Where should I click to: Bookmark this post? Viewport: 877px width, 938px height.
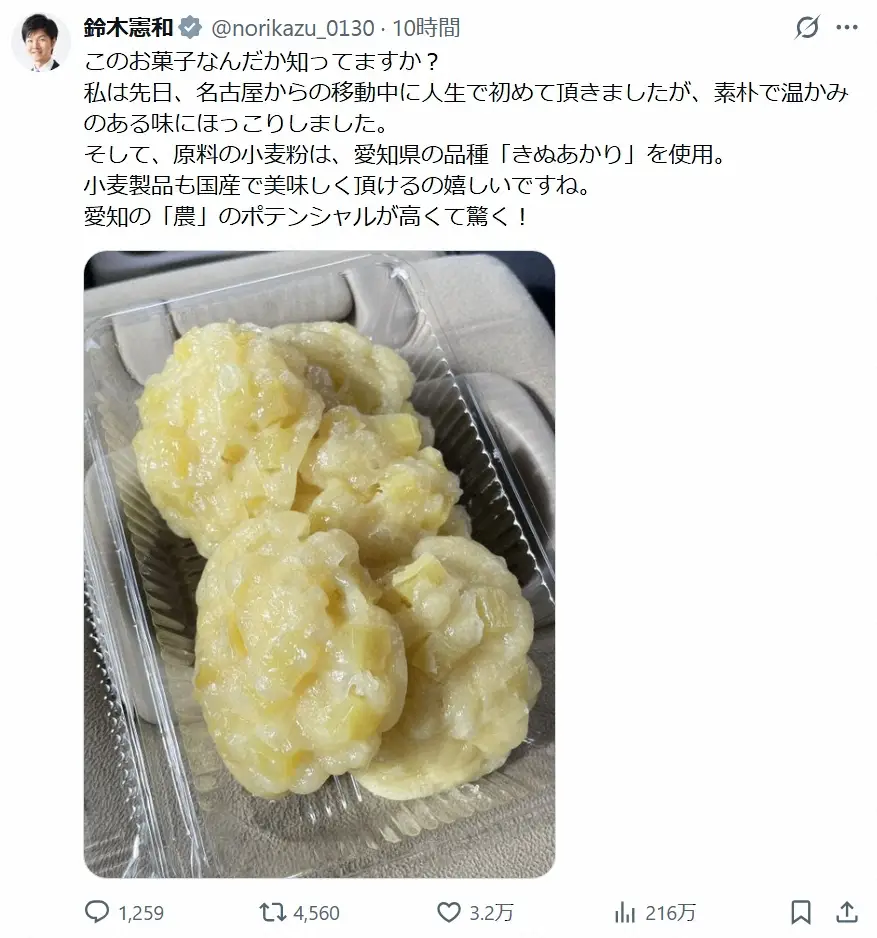[801, 912]
